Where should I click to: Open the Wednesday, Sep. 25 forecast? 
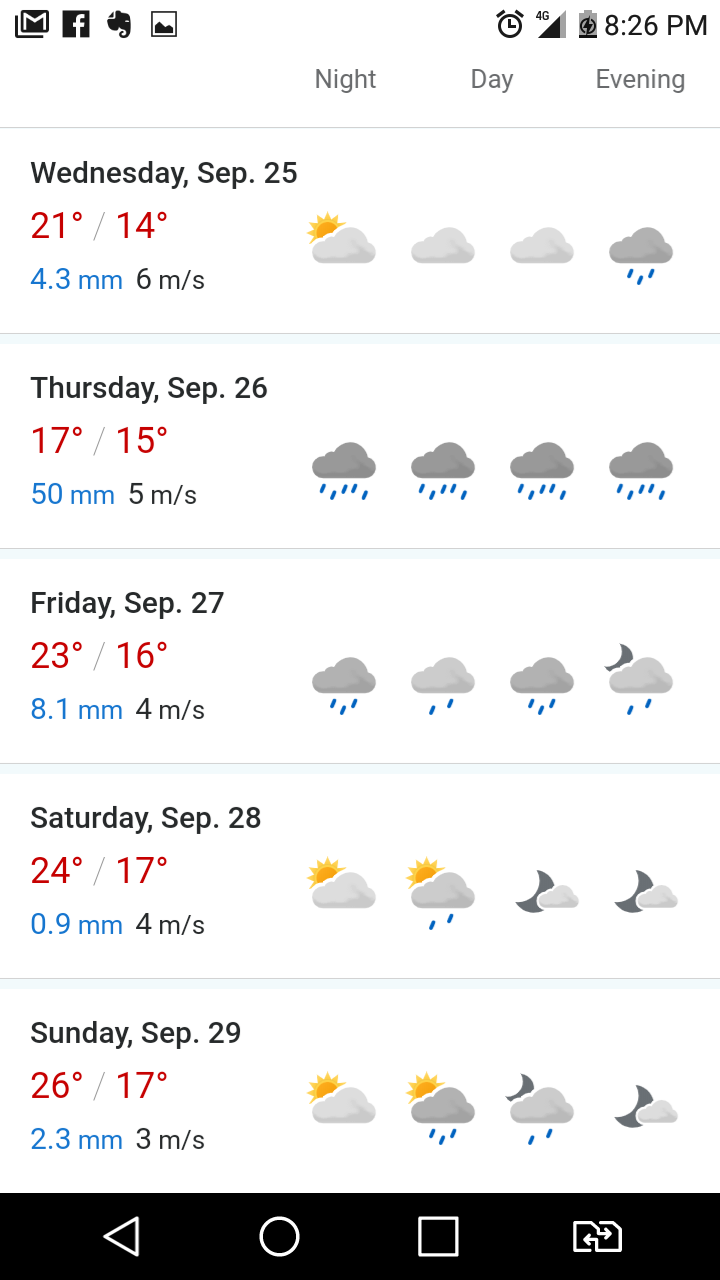(x=360, y=231)
